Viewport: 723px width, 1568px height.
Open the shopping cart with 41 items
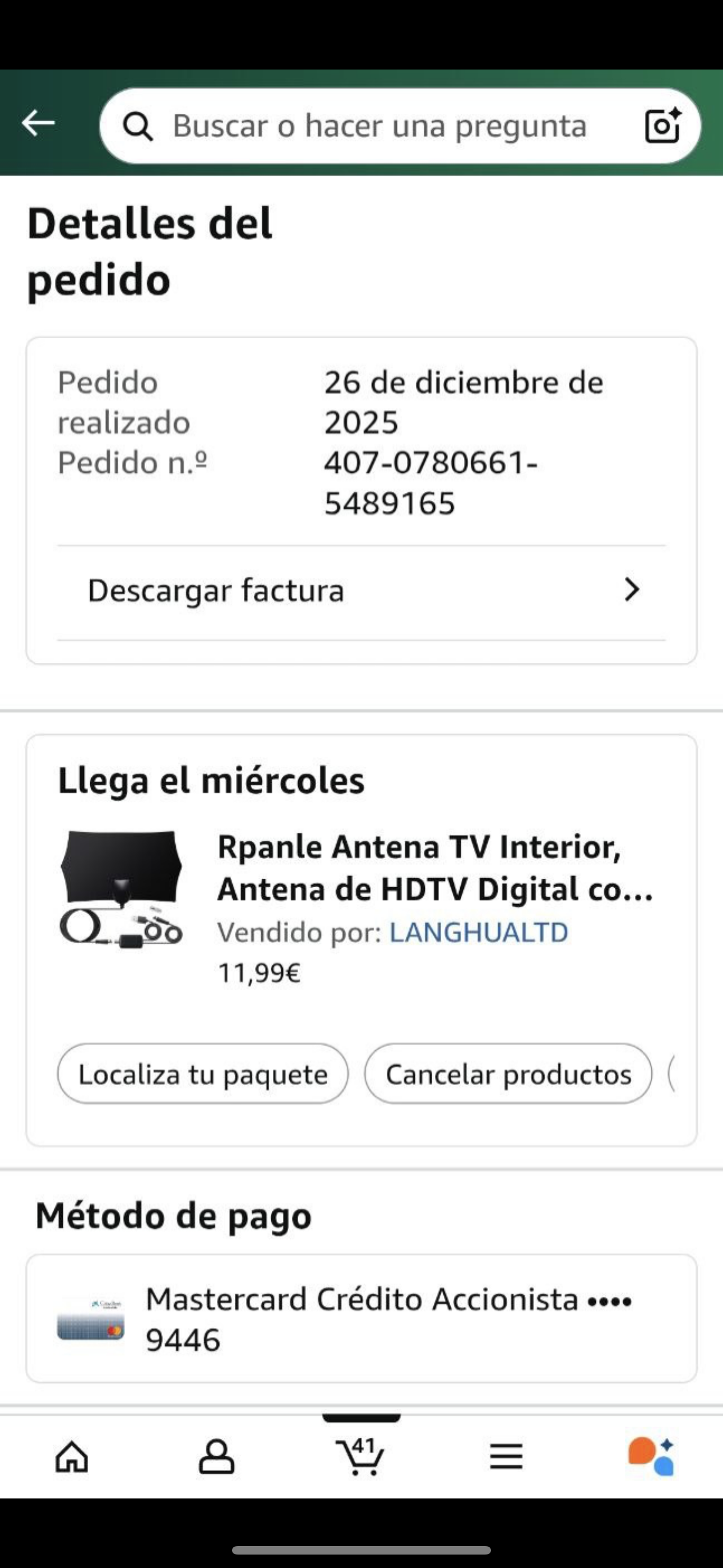pos(360,1456)
